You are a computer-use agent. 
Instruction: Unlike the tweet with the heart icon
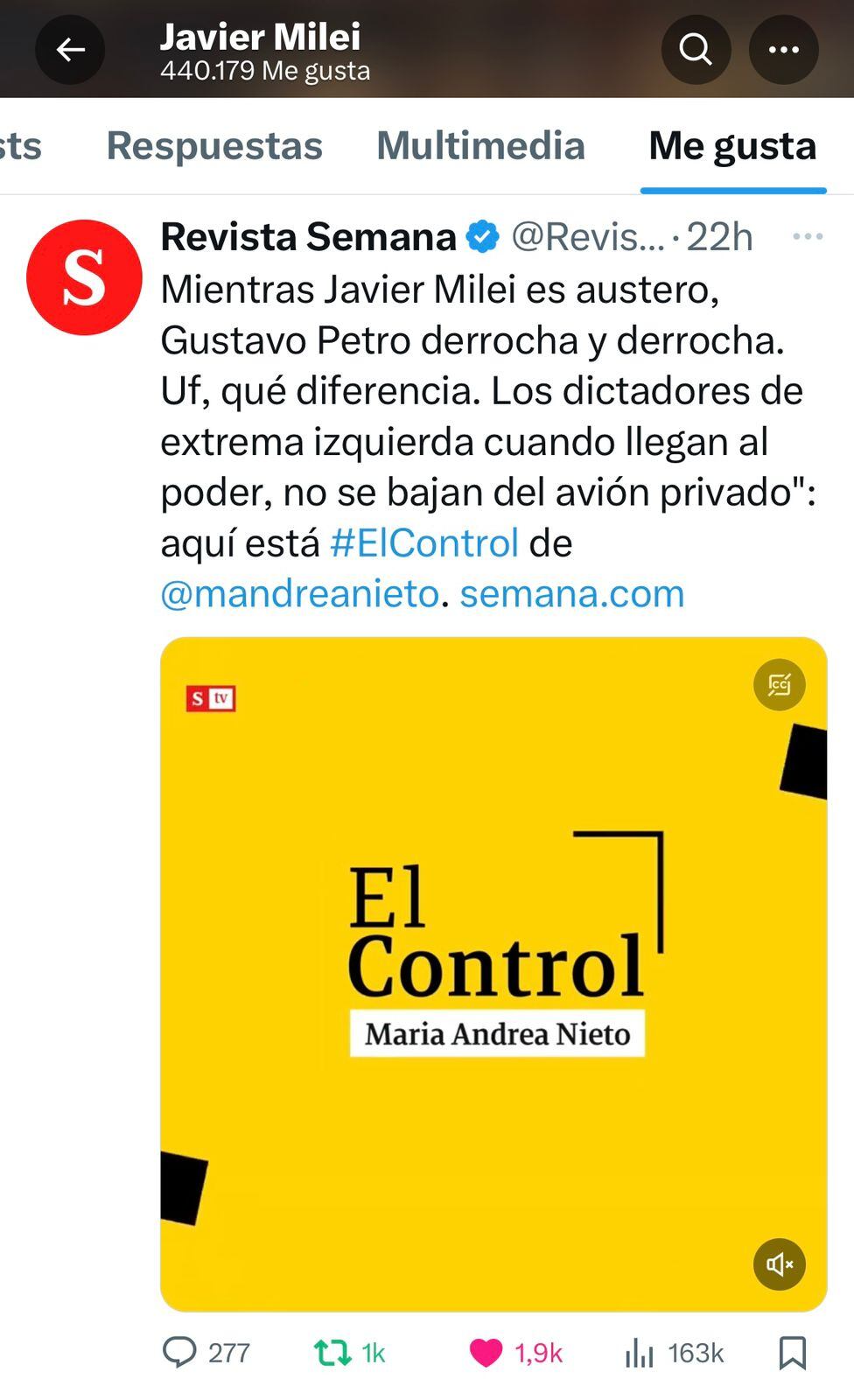pos(487,1353)
